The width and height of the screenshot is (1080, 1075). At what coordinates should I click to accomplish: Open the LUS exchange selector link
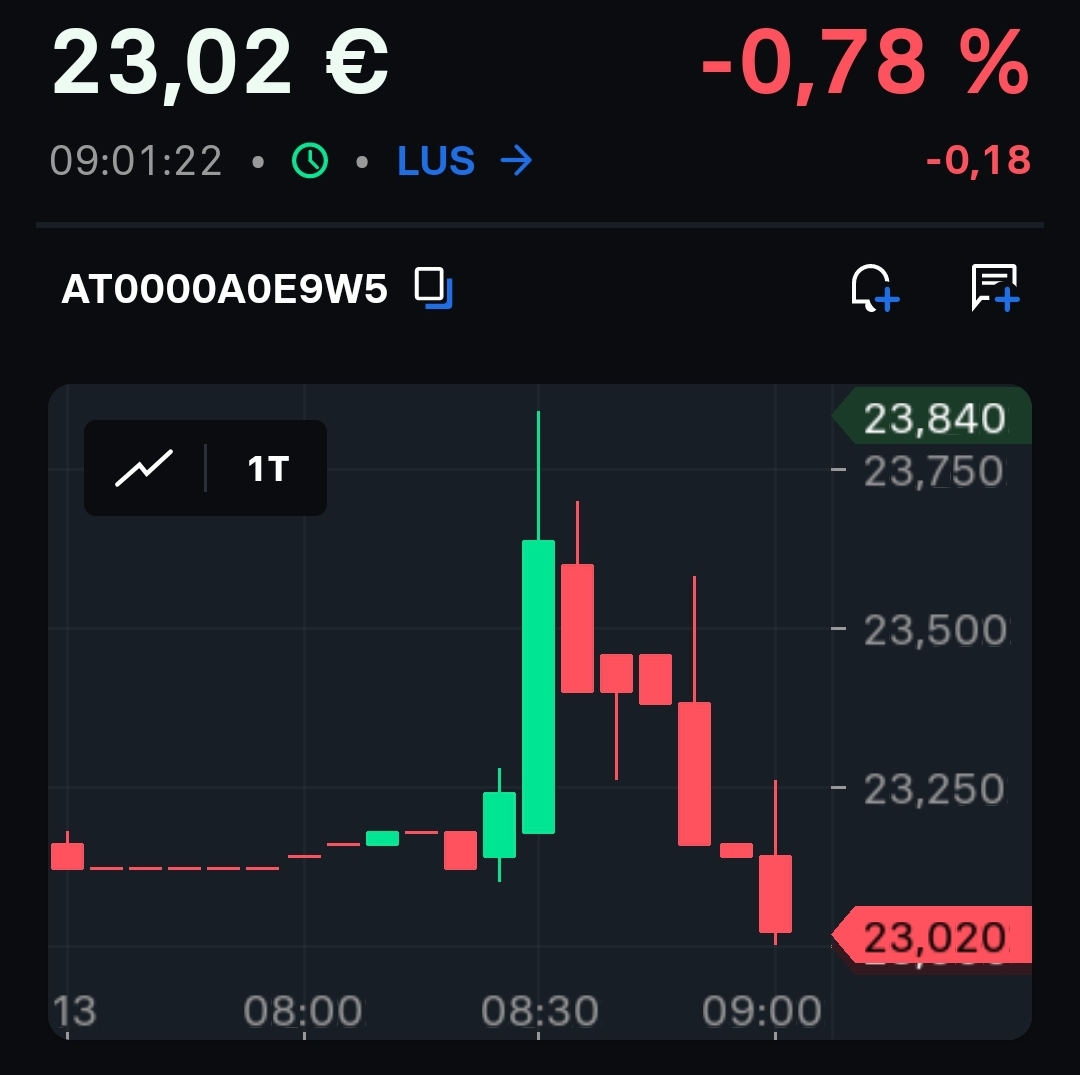point(465,161)
